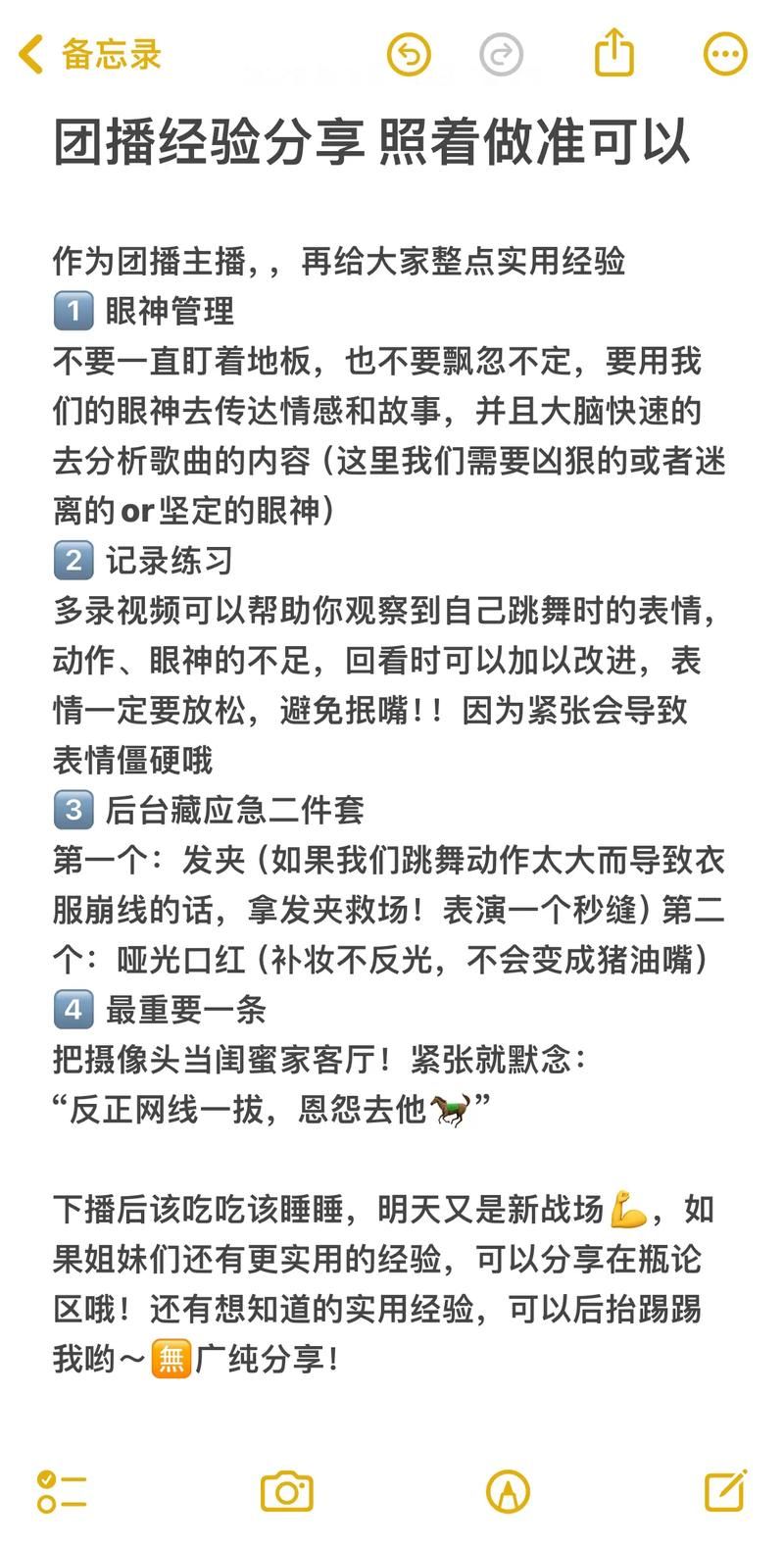
Task: Open the more options menu
Action: click(726, 54)
